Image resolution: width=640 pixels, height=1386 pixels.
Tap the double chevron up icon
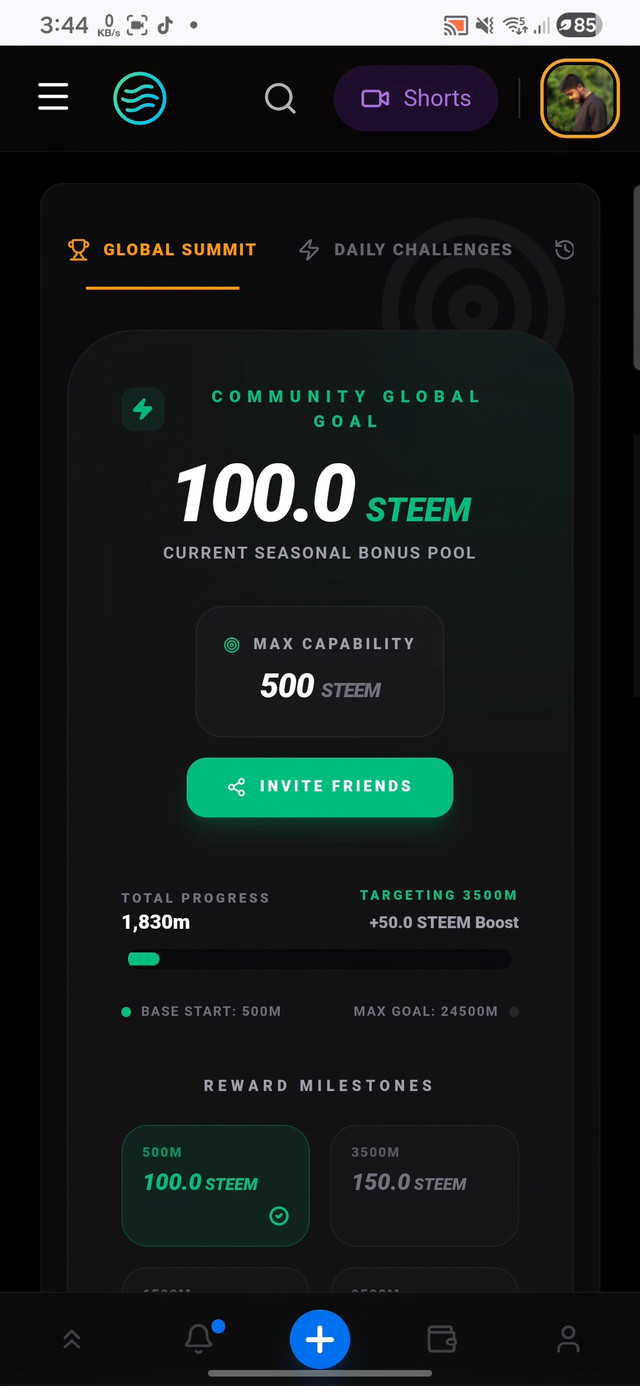coord(72,1340)
